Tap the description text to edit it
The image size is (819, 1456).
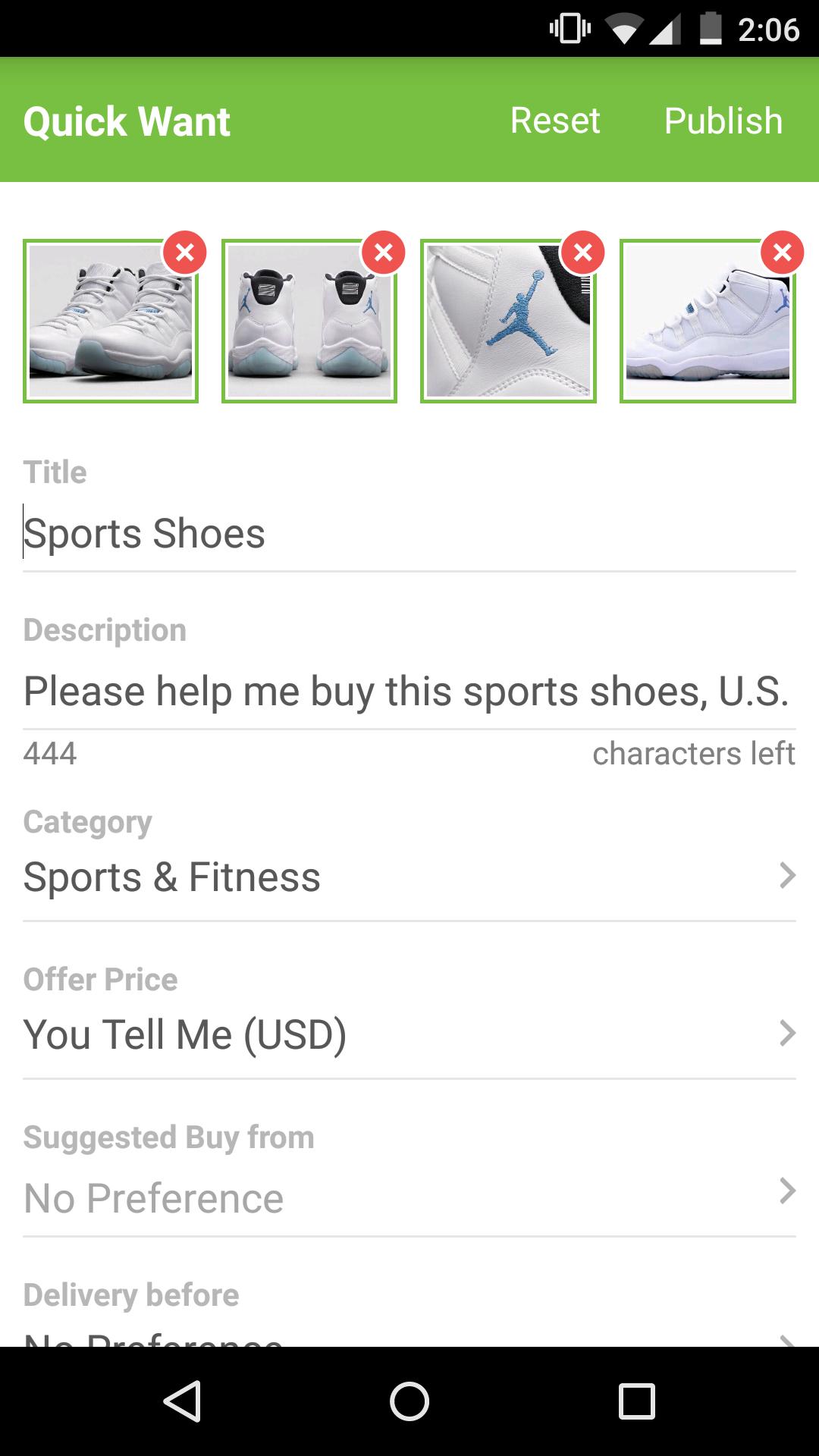pos(409,691)
